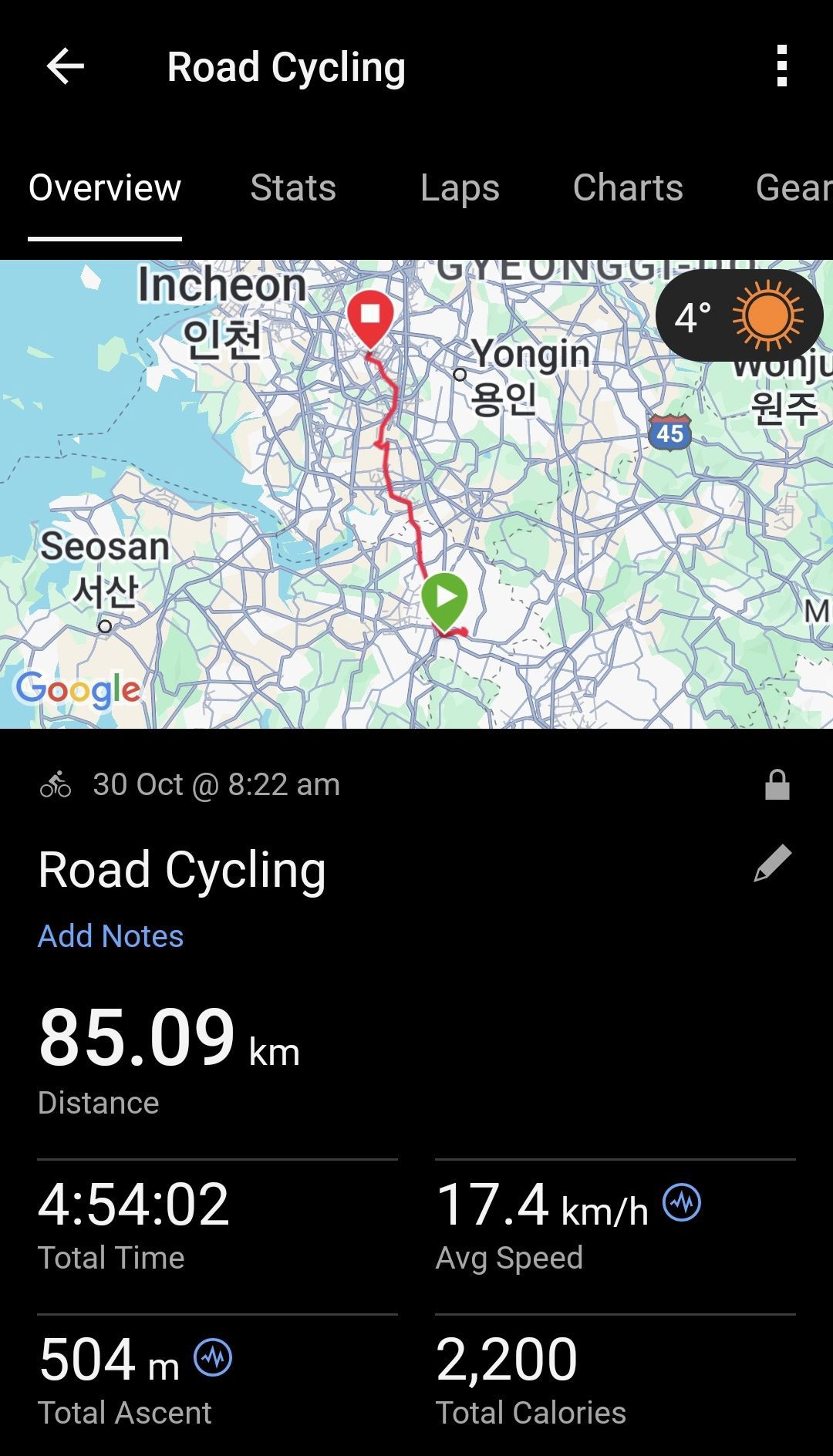833x1456 pixels.
Task: Open the Charts tab
Action: click(628, 187)
